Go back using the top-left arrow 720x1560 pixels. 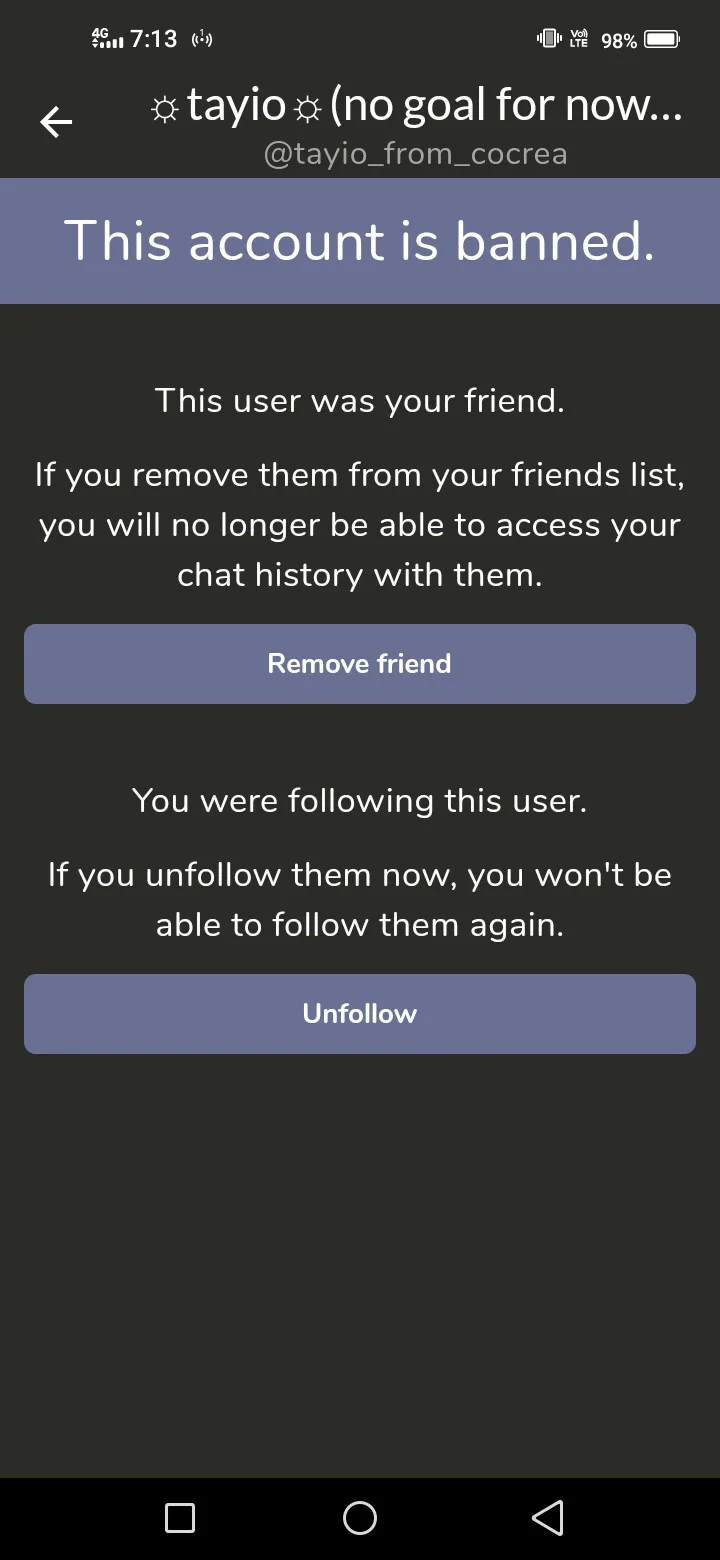[56, 123]
